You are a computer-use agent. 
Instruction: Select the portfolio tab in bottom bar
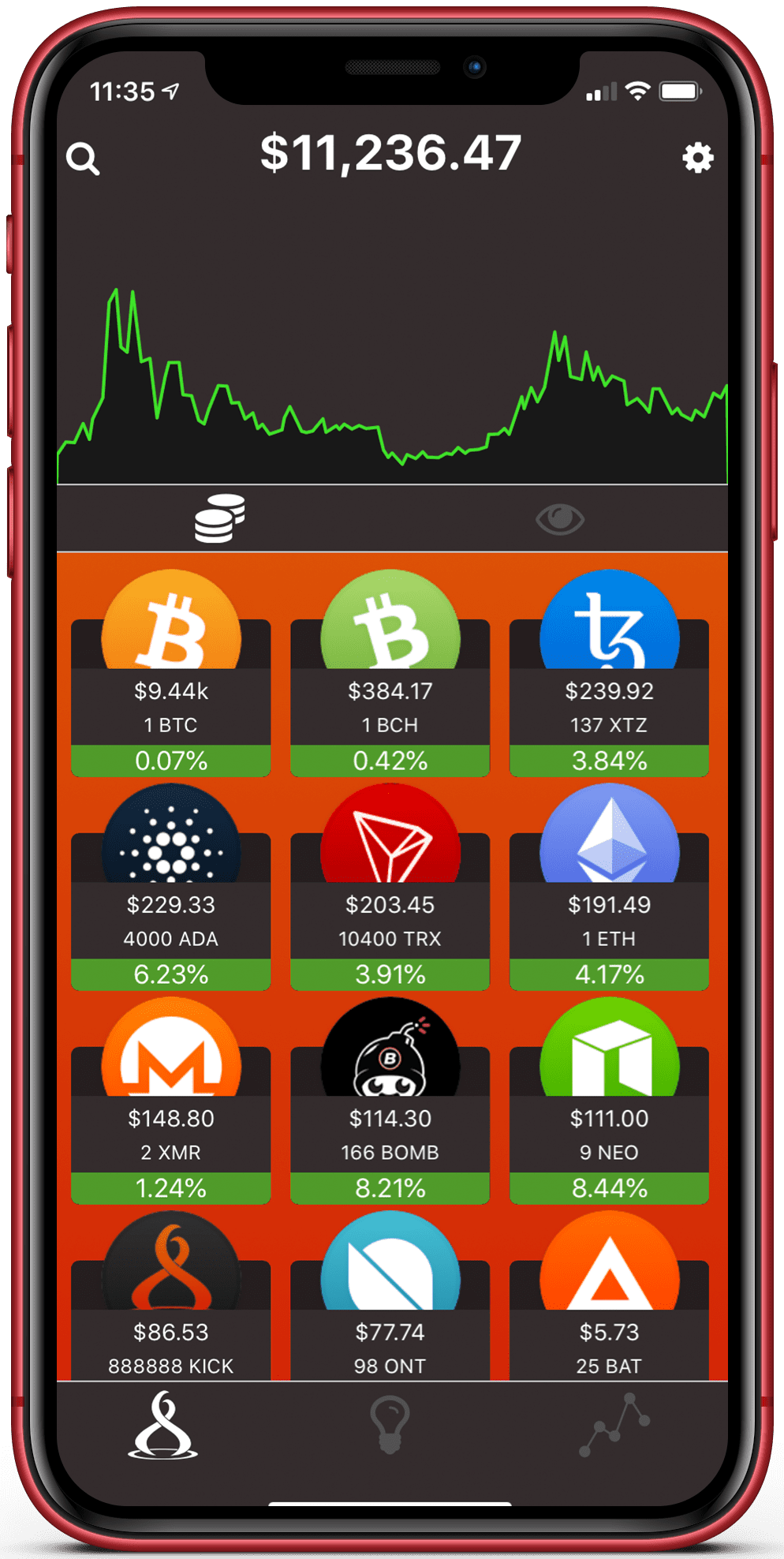click(163, 1426)
